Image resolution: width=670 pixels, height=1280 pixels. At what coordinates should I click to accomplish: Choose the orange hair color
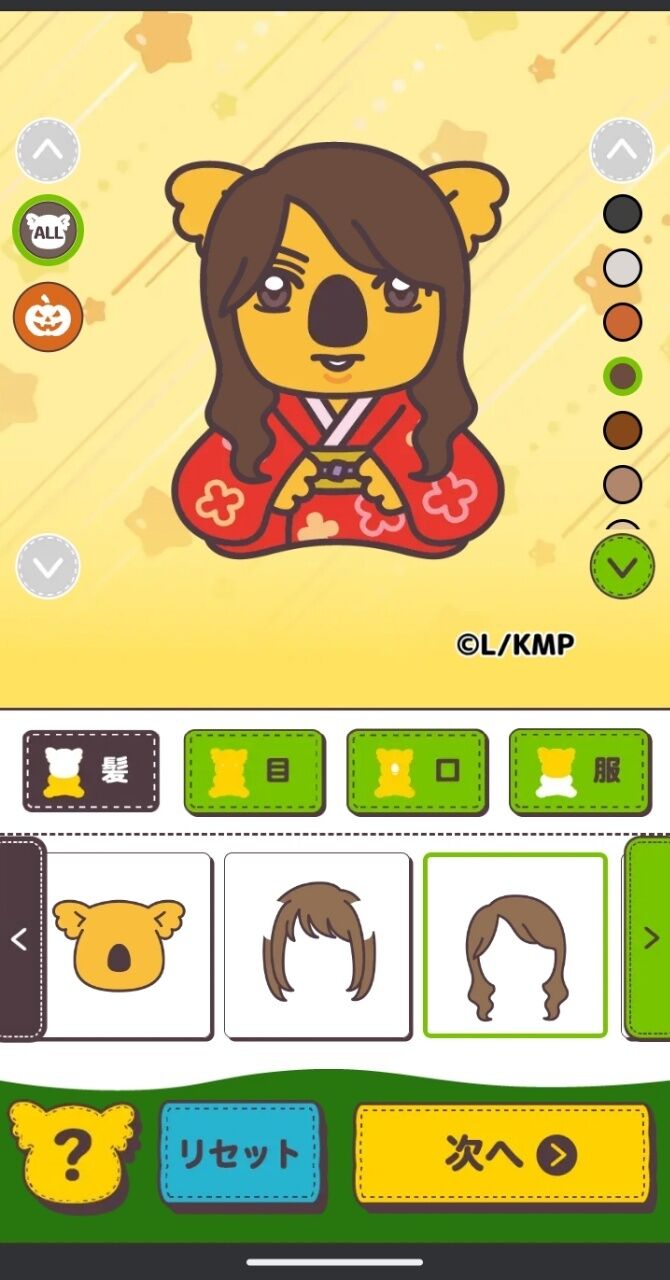[622, 321]
